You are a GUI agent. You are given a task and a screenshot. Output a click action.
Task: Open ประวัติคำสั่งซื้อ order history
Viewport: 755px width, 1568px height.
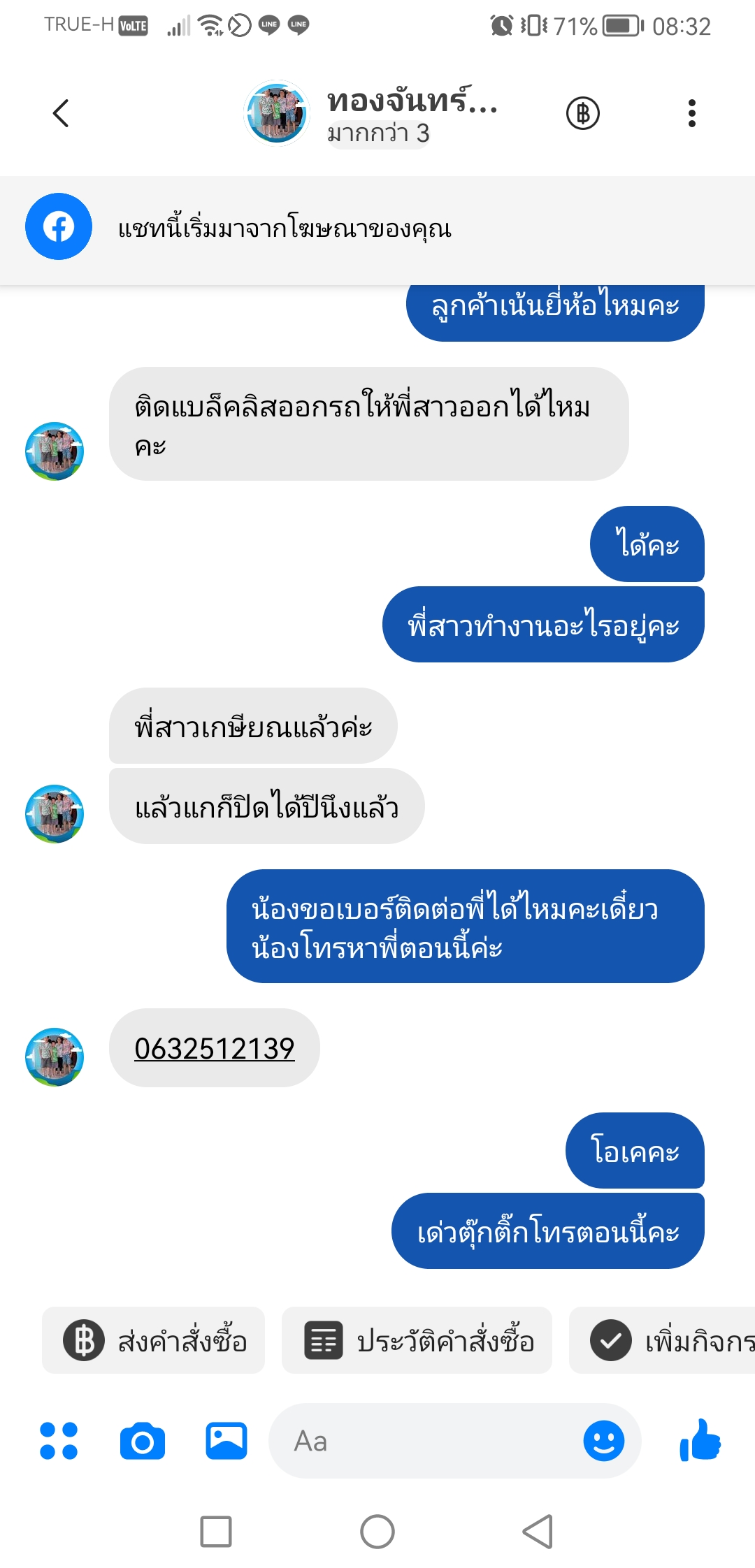(417, 1340)
